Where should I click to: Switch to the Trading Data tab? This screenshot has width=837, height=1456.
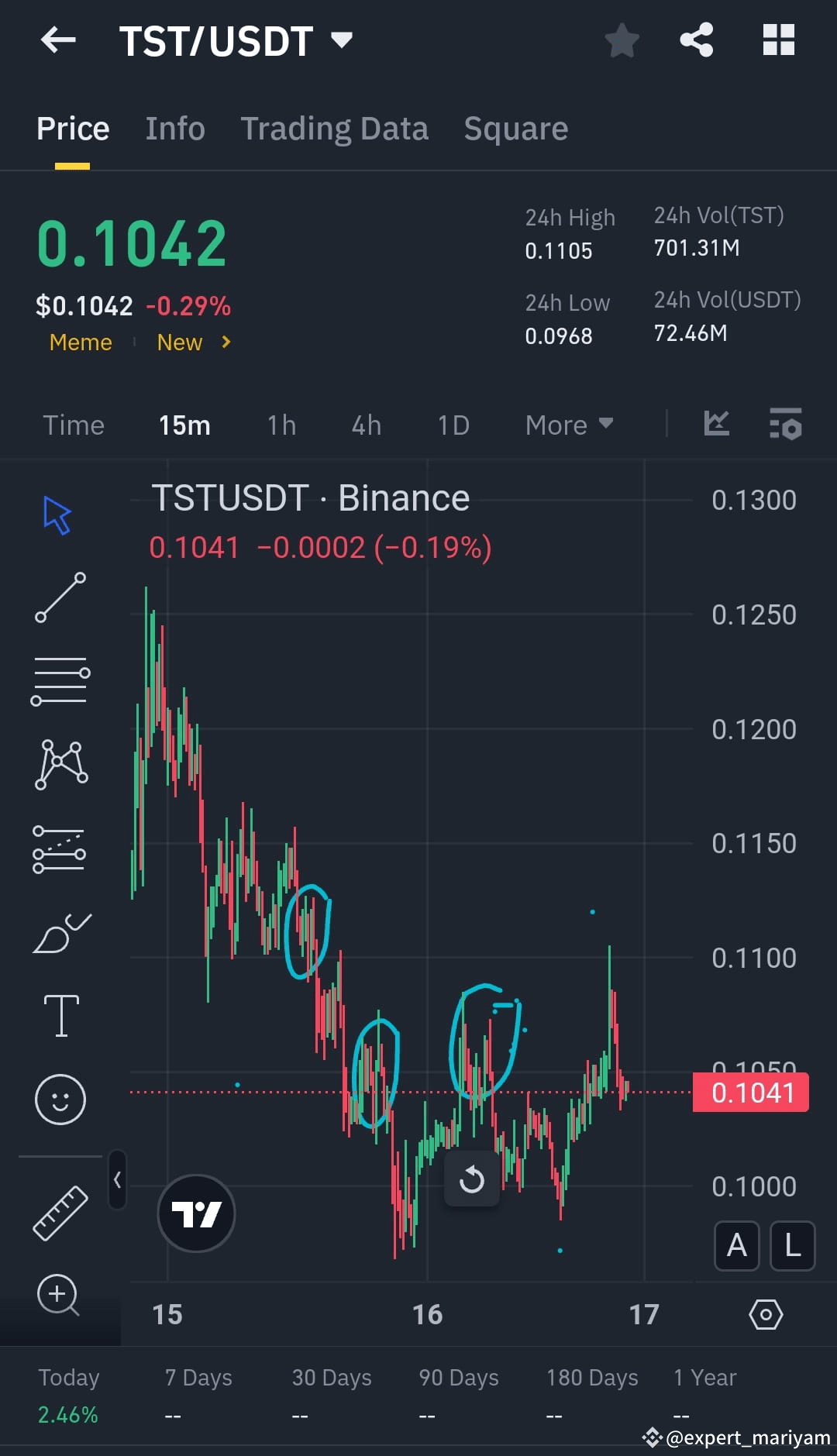tap(335, 128)
